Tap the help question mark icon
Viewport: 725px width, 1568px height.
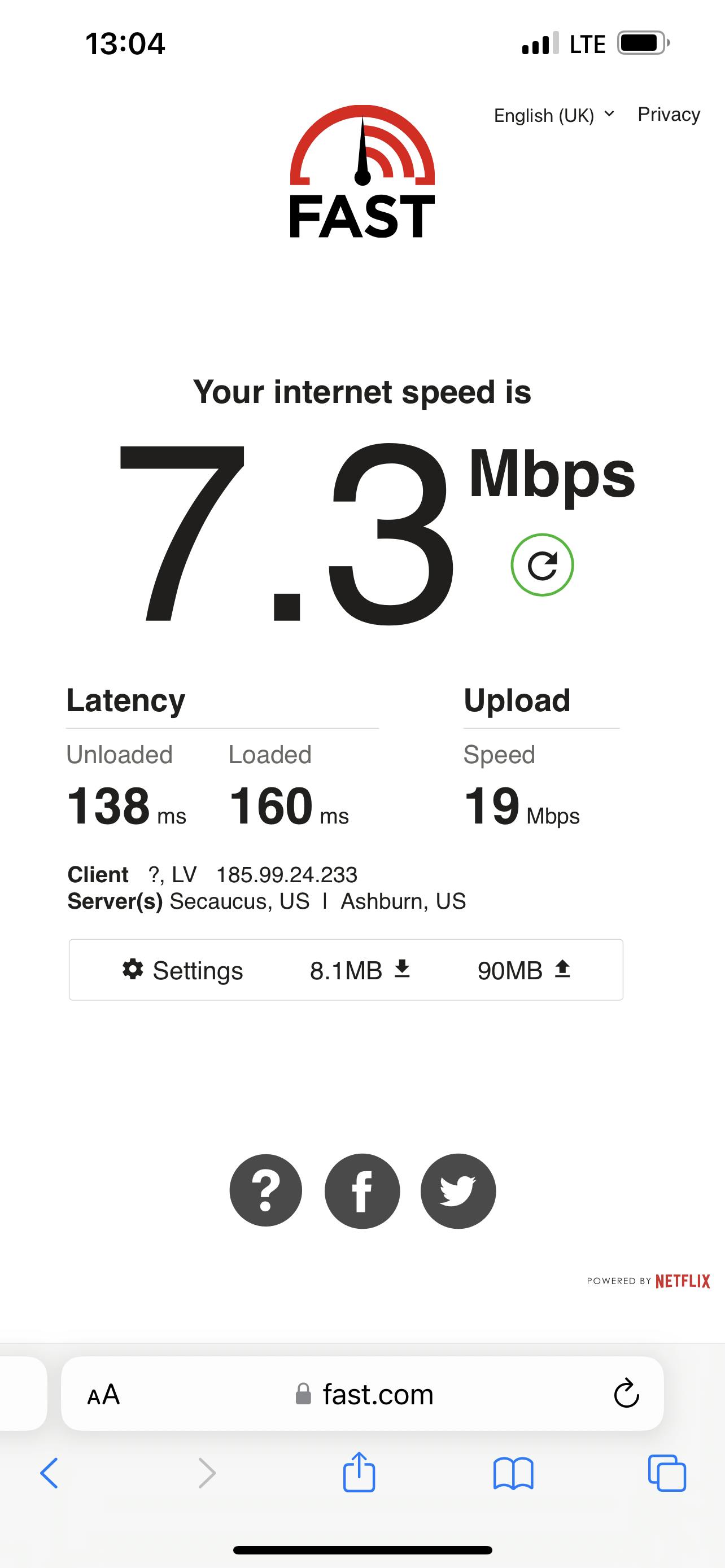(265, 1190)
